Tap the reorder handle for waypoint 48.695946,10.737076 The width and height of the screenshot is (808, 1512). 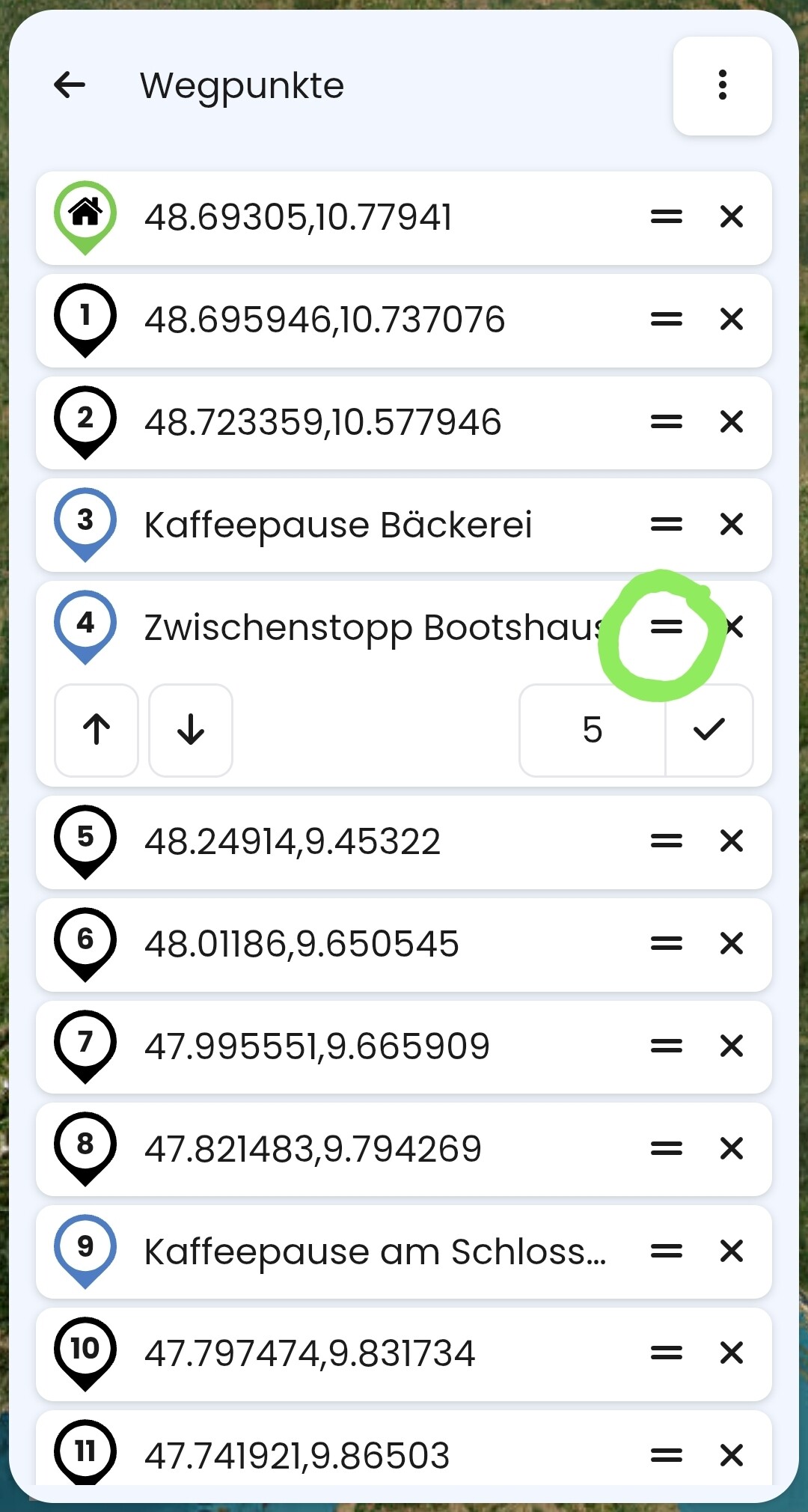pyautogui.click(x=666, y=320)
